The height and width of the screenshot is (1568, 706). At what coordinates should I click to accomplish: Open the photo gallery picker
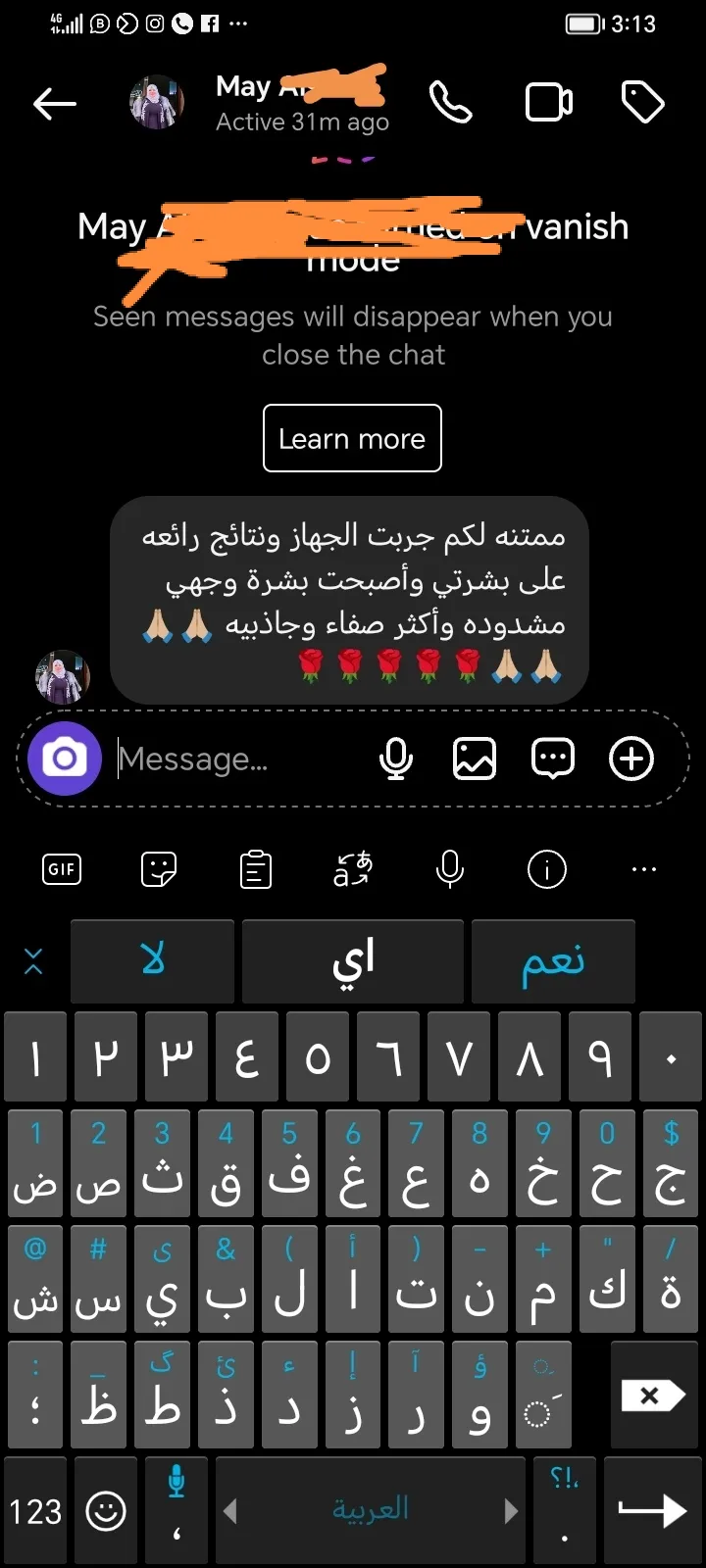475,759
